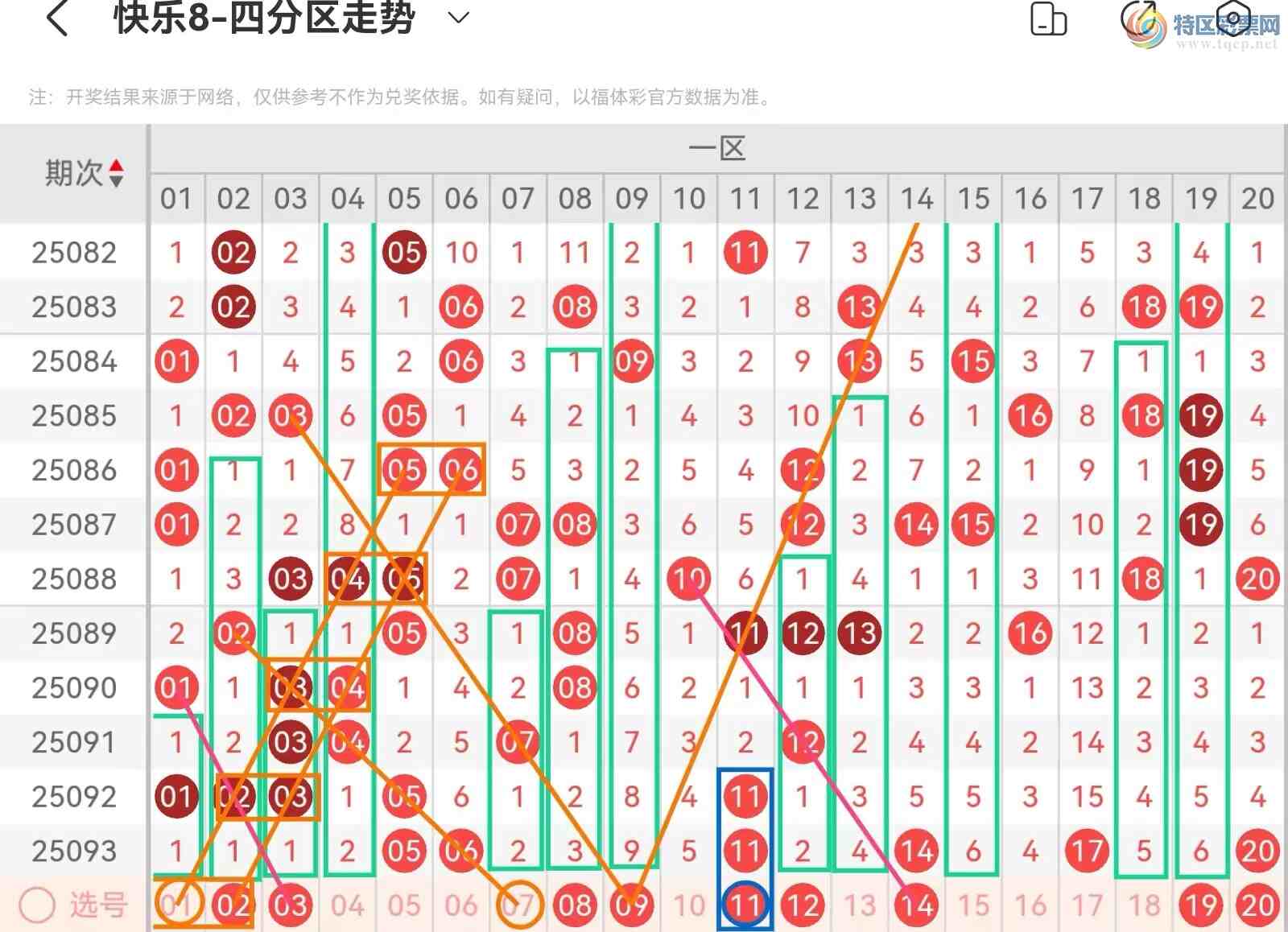Toggle number 12 in the 选号 row

coord(803,905)
